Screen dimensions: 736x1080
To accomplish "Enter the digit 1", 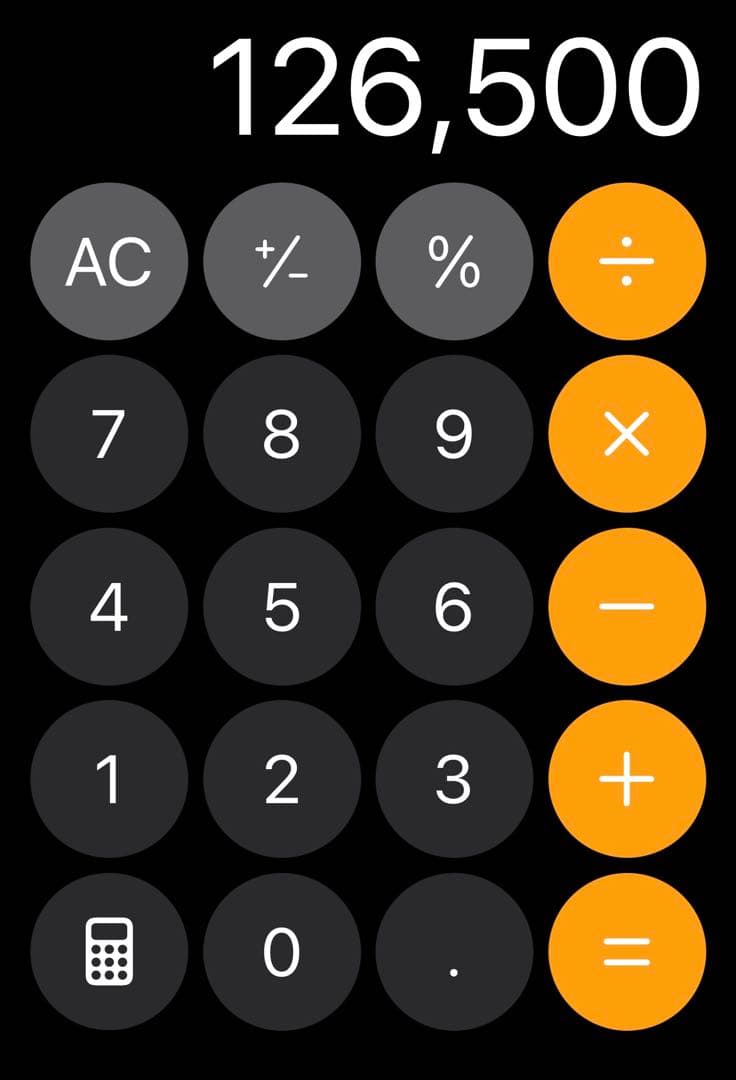I will tap(109, 780).
